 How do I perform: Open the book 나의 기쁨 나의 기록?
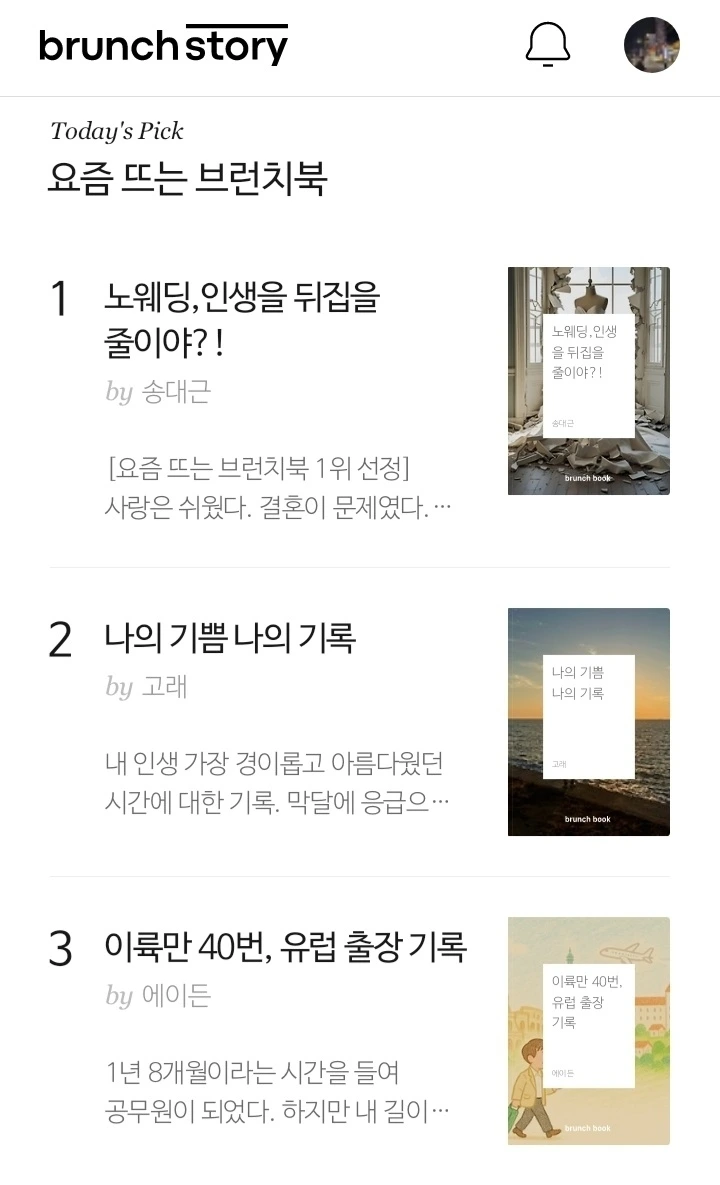point(230,638)
